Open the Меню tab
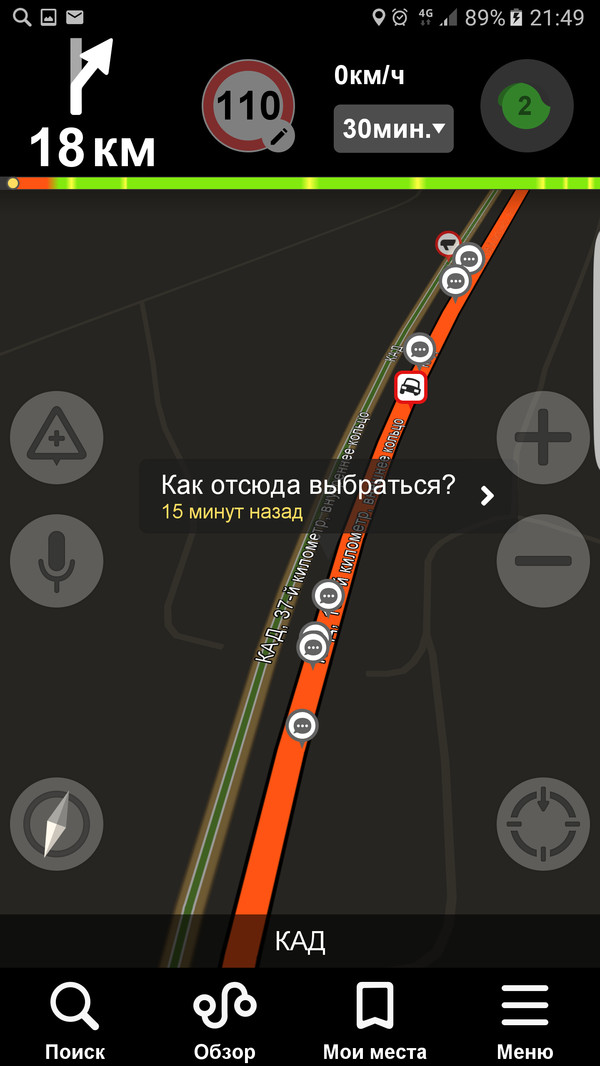The image size is (600, 1066). 525,1020
